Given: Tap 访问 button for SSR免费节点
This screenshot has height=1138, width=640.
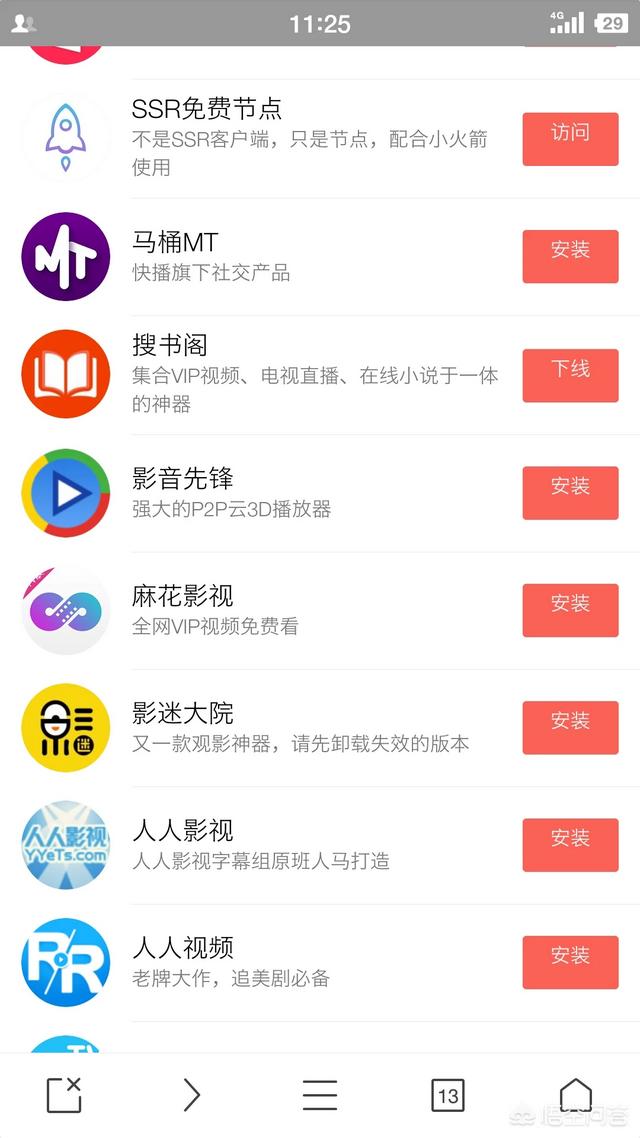Looking at the screenshot, I should [570, 139].
